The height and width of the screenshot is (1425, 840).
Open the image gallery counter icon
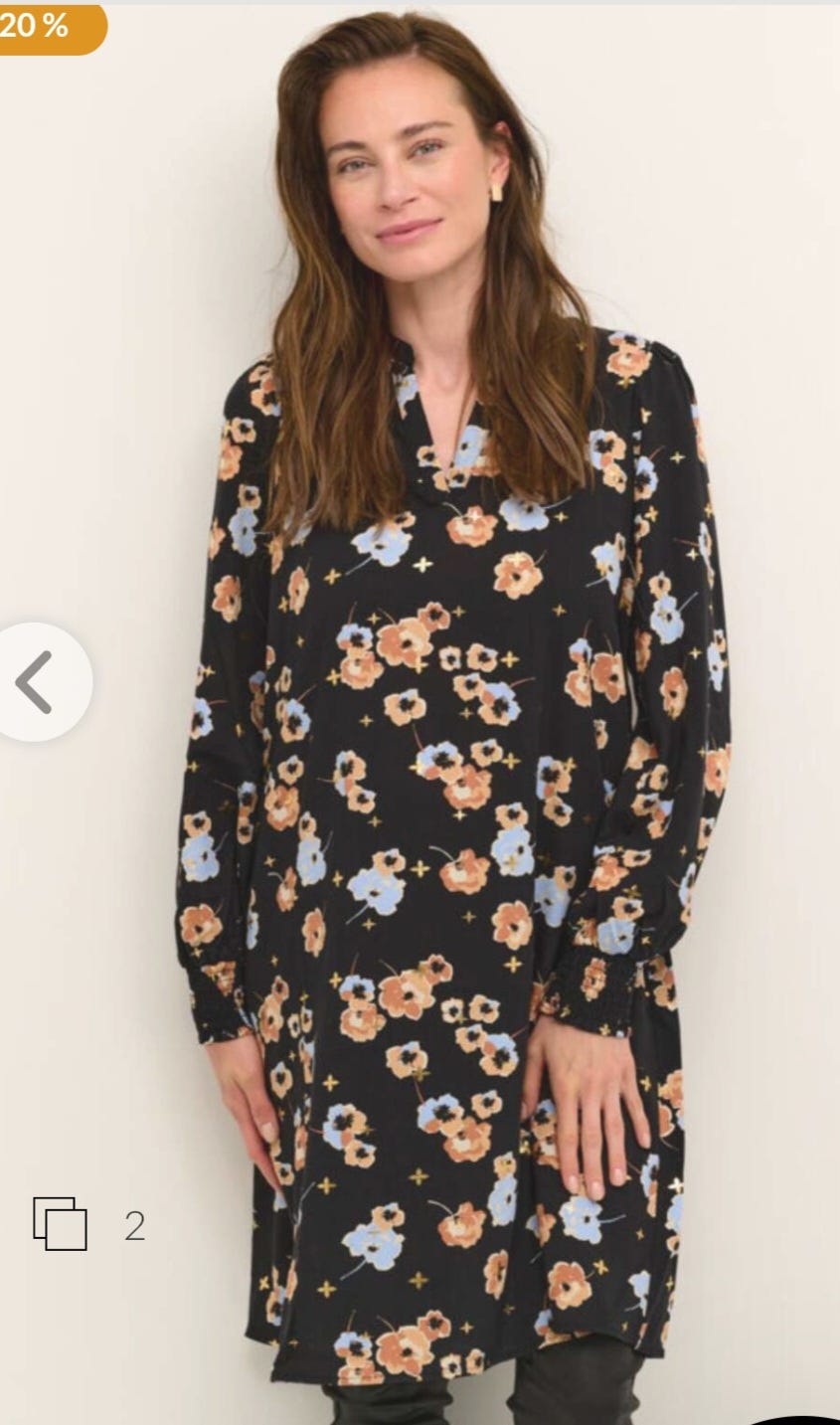[x=60, y=1223]
